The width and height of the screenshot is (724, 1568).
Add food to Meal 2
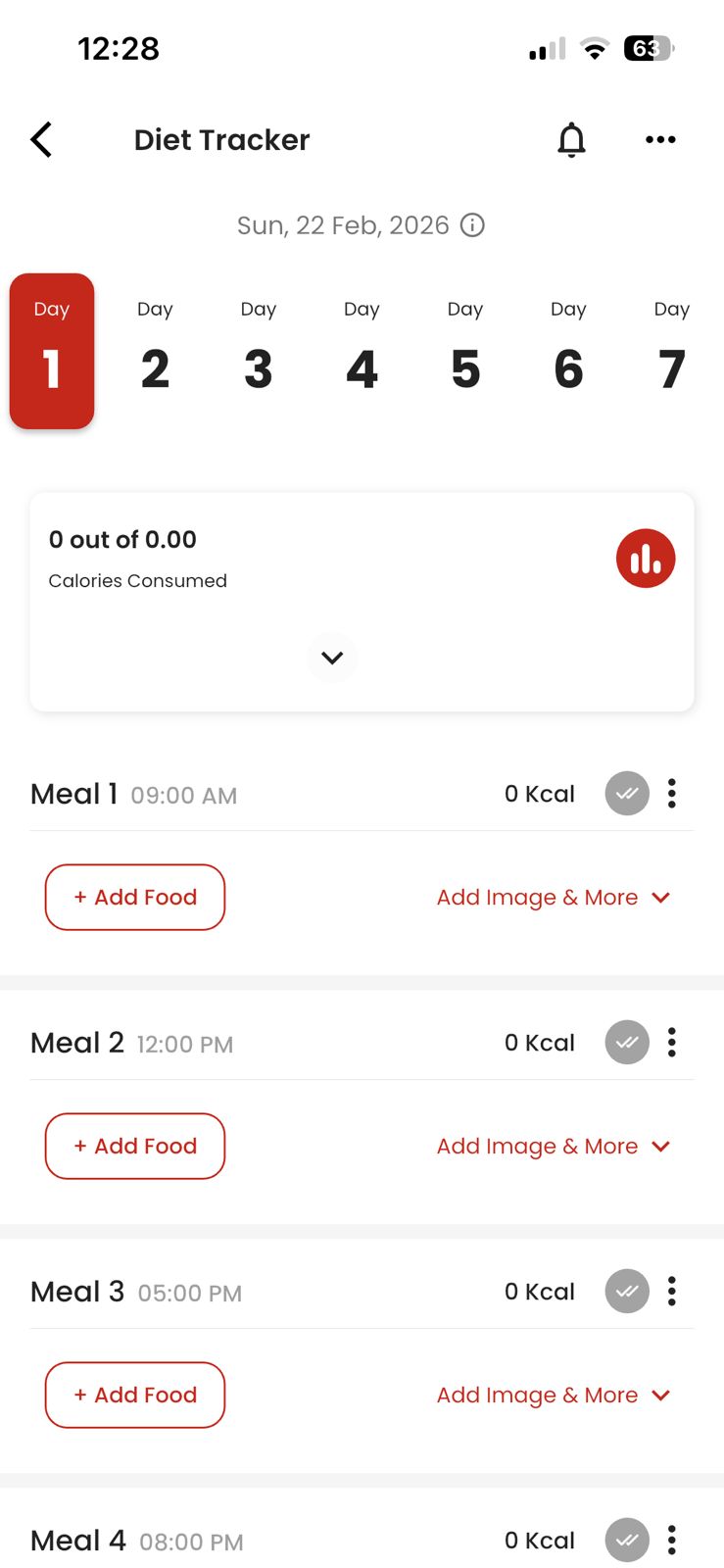point(135,1146)
